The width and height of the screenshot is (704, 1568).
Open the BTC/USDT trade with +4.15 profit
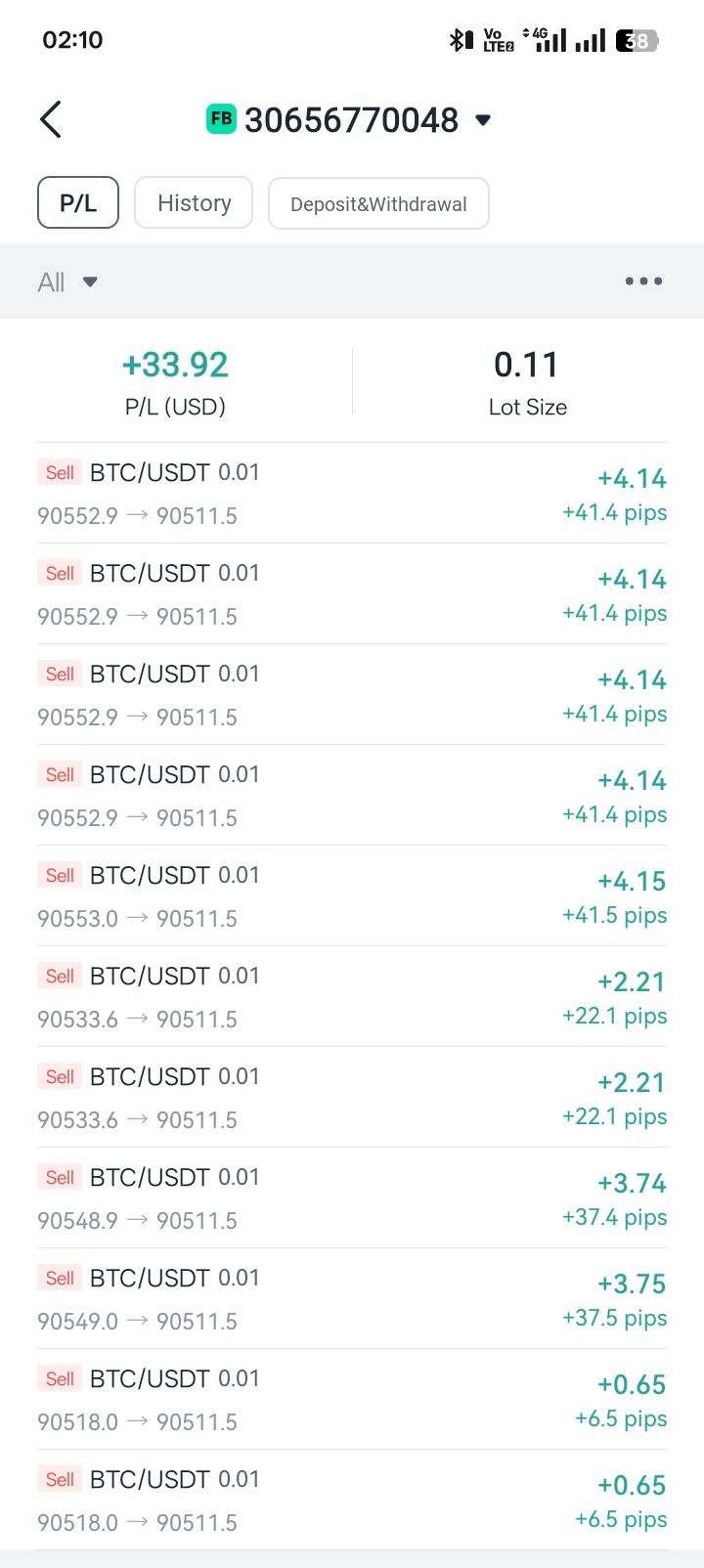tap(352, 895)
